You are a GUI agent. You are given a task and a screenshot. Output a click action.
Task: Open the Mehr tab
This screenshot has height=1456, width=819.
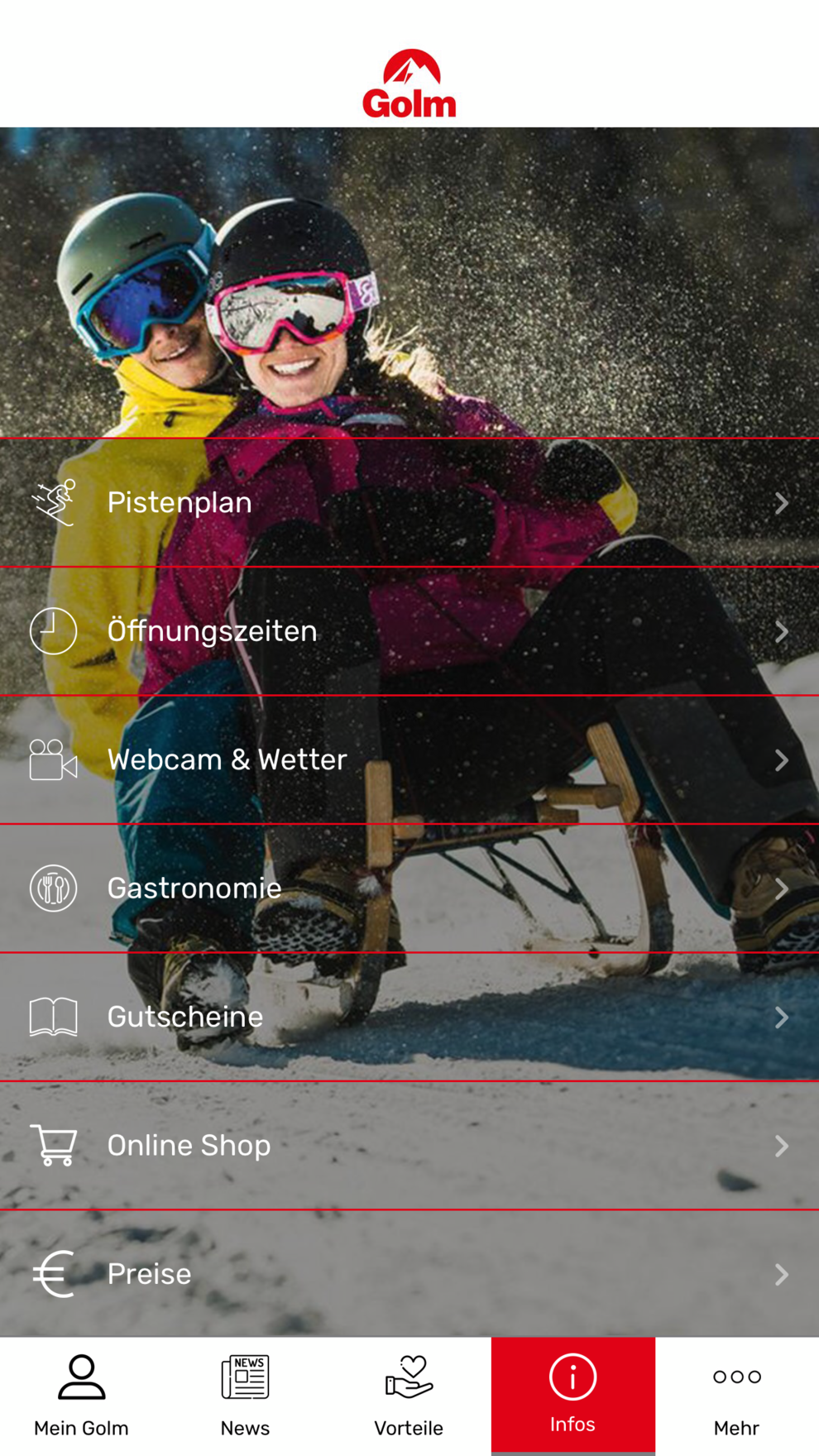click(x=737, y=1396)
